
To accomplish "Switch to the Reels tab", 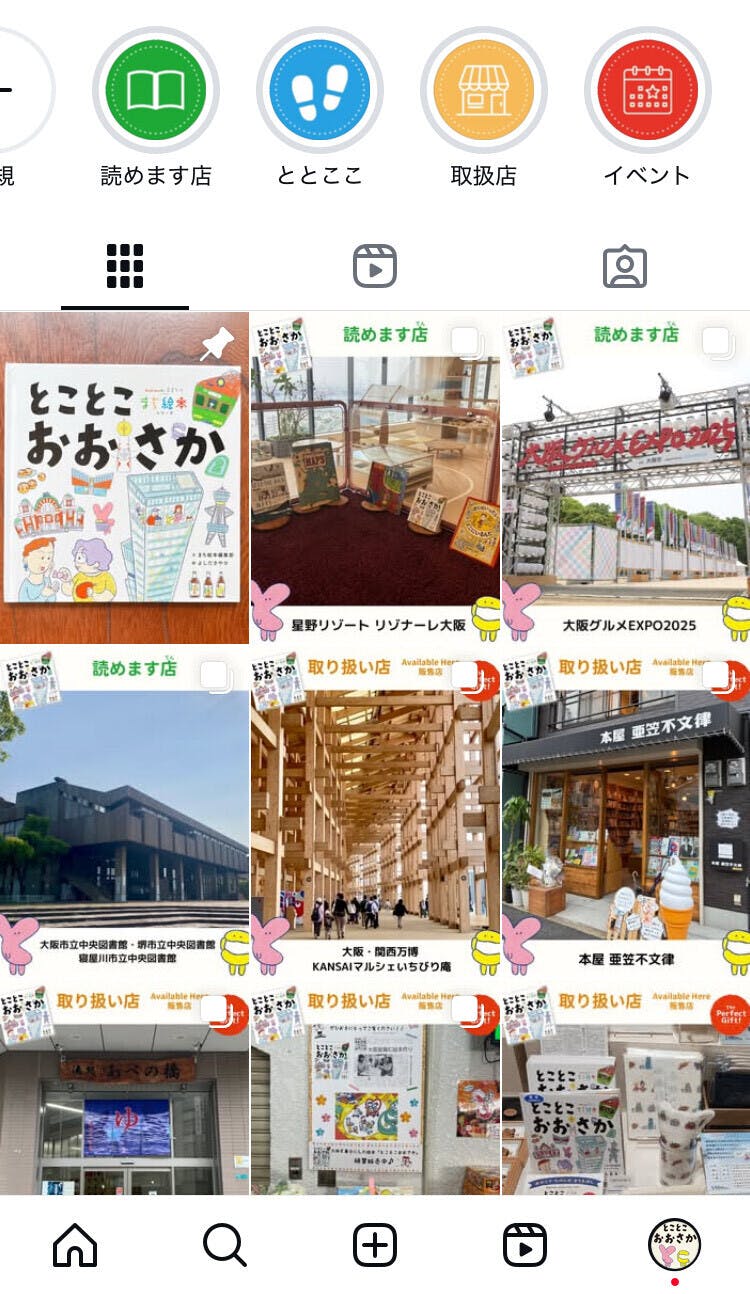I will pyautogui.click(x=375, y=267).
